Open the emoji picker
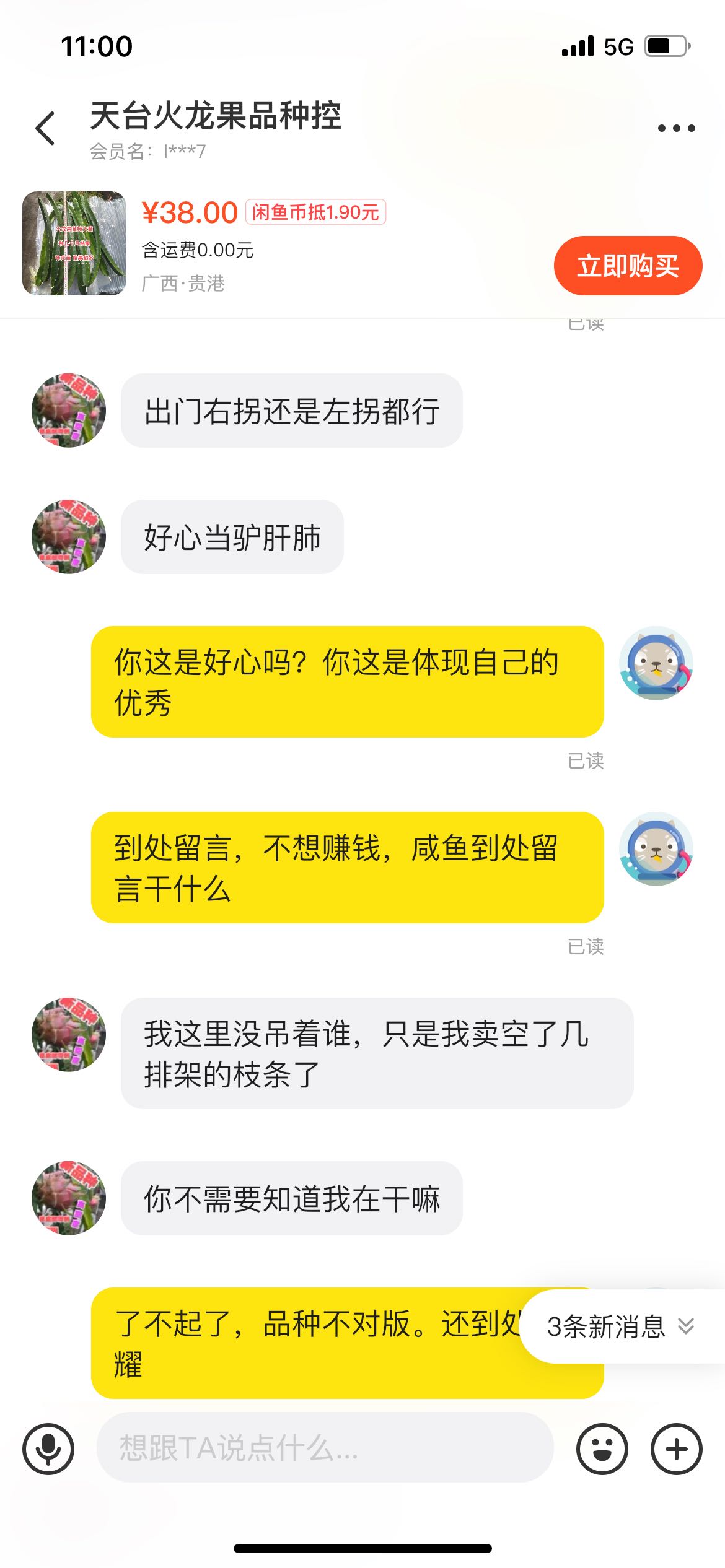Image resolution: width=725 pixels, height=1568 pixels. tap(602, 1449)
